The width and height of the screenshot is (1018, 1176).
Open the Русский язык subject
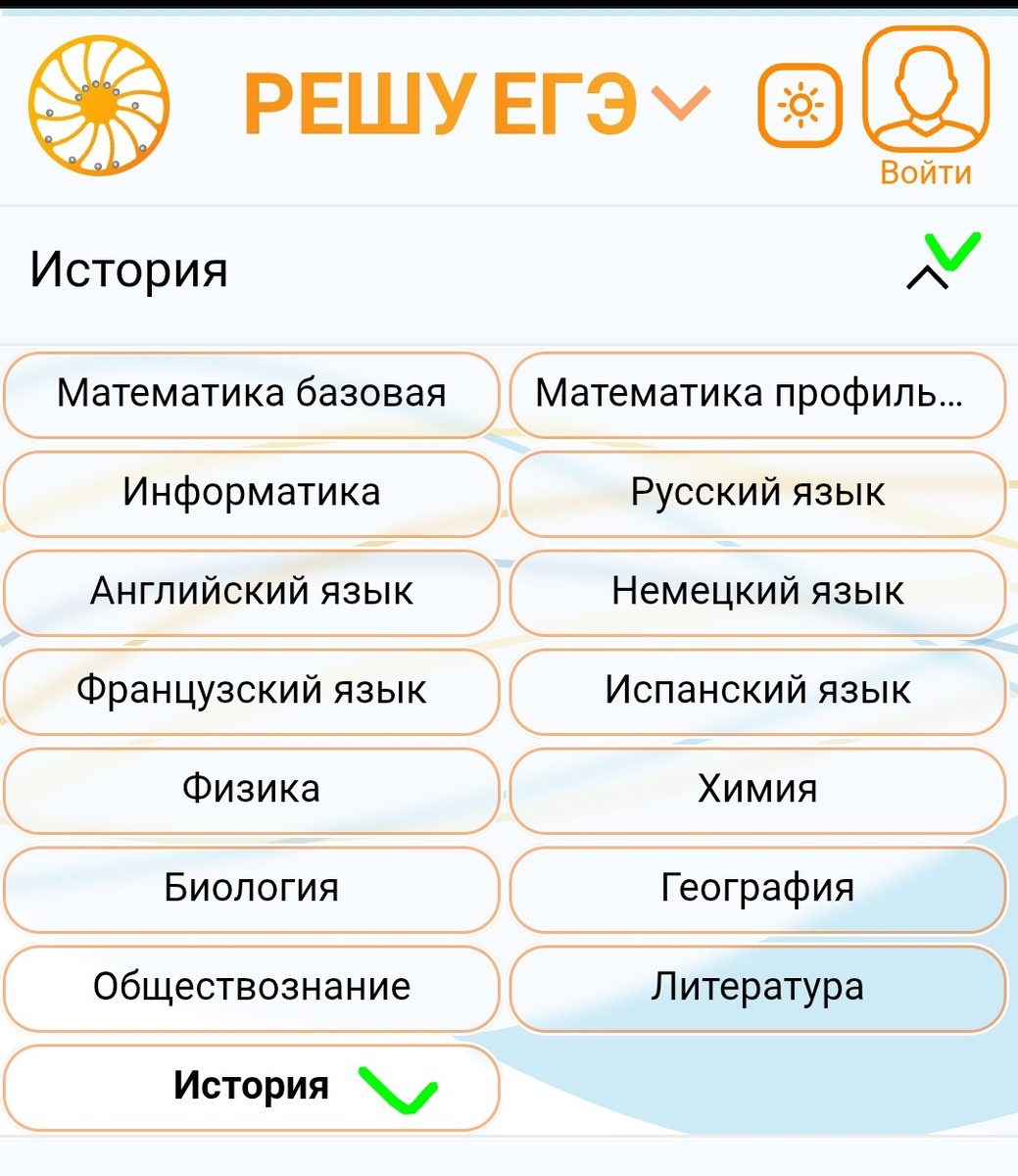point(755,494)
